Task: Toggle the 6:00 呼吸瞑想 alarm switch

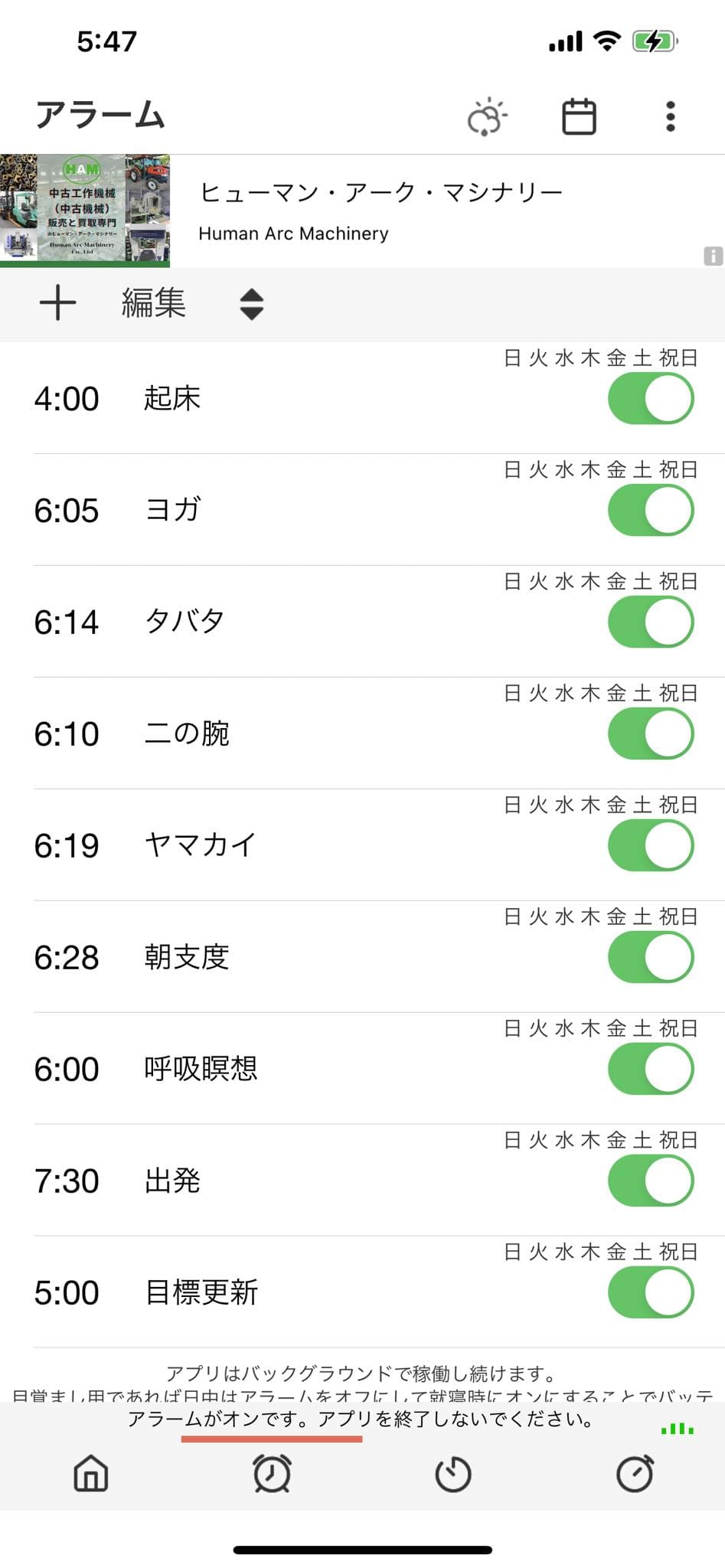Action: 651,1070
